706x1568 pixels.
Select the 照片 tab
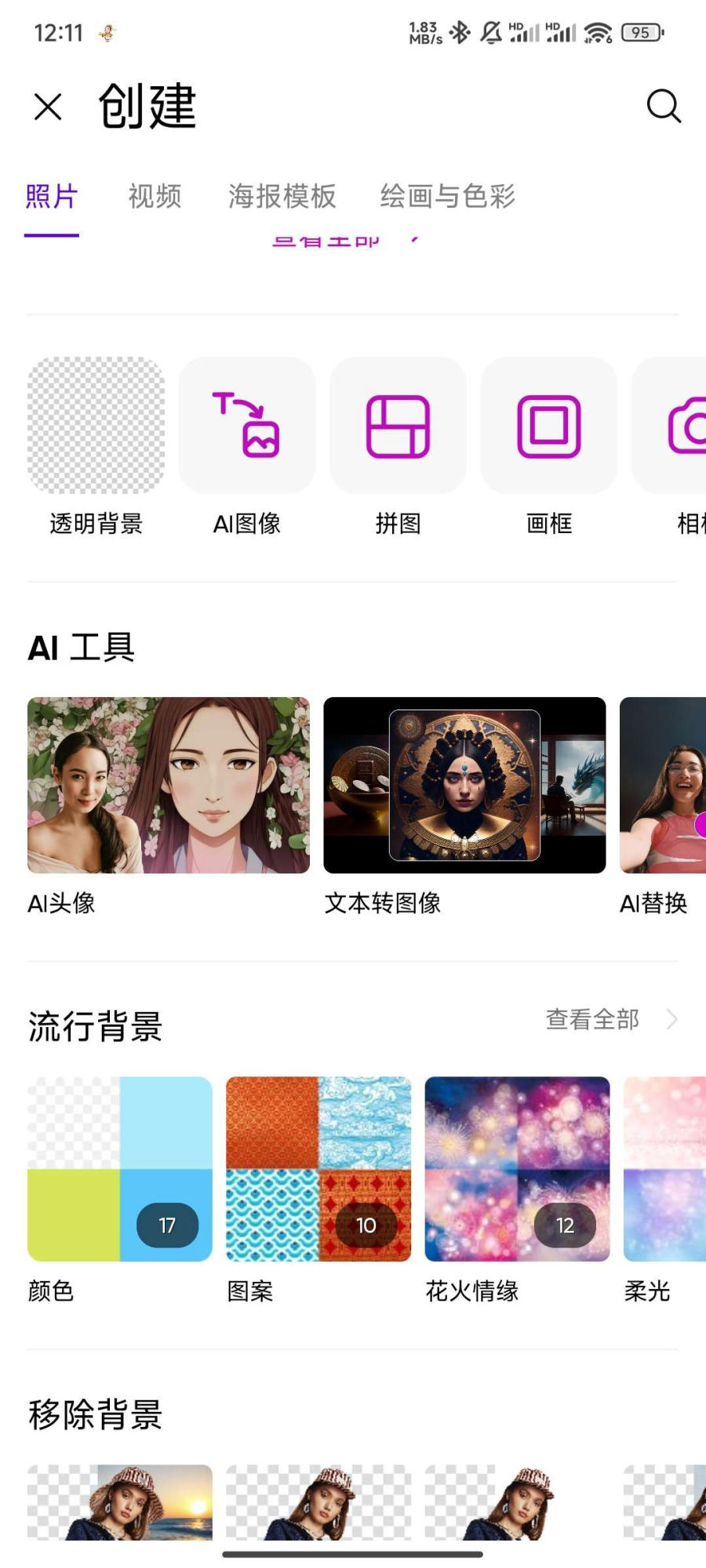[x=52, y=196]
